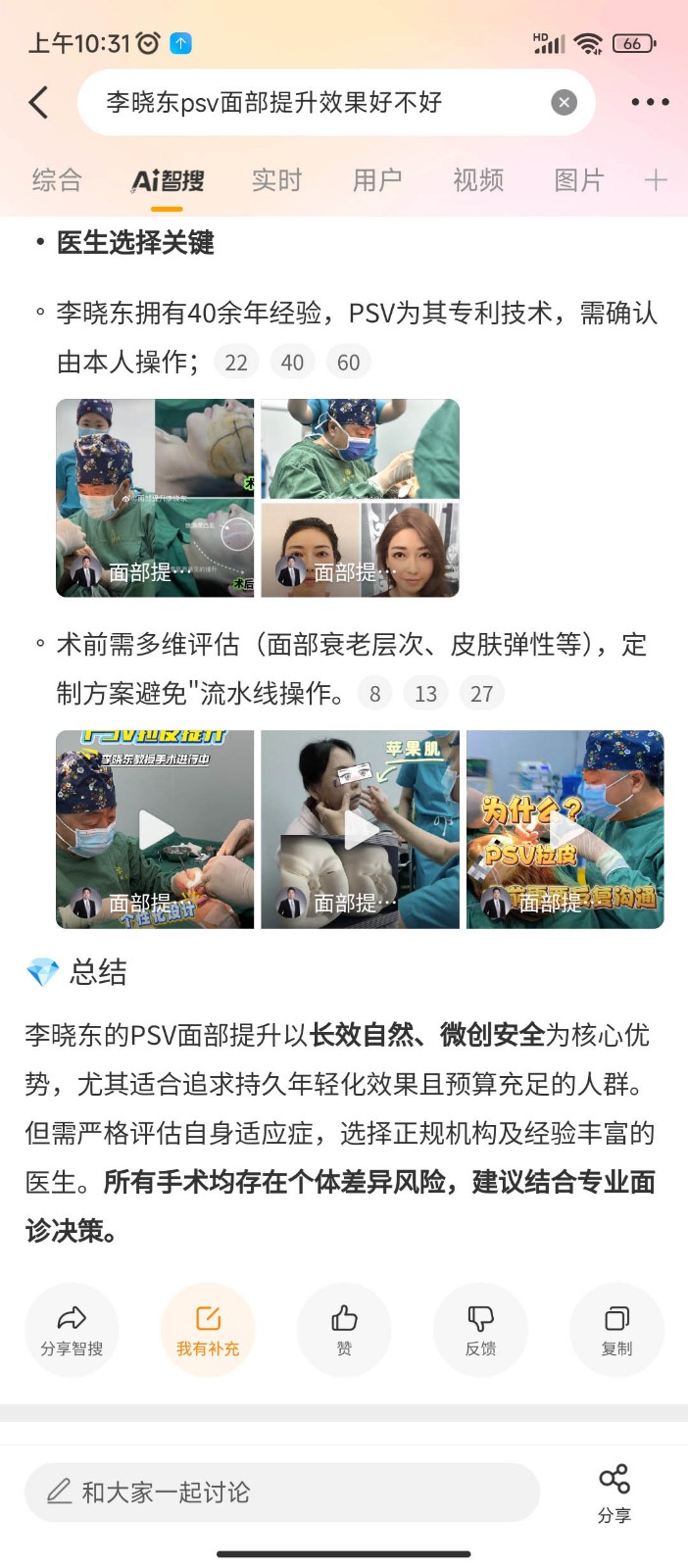
Task: Open citation reference 22
Action: (236, 363)
